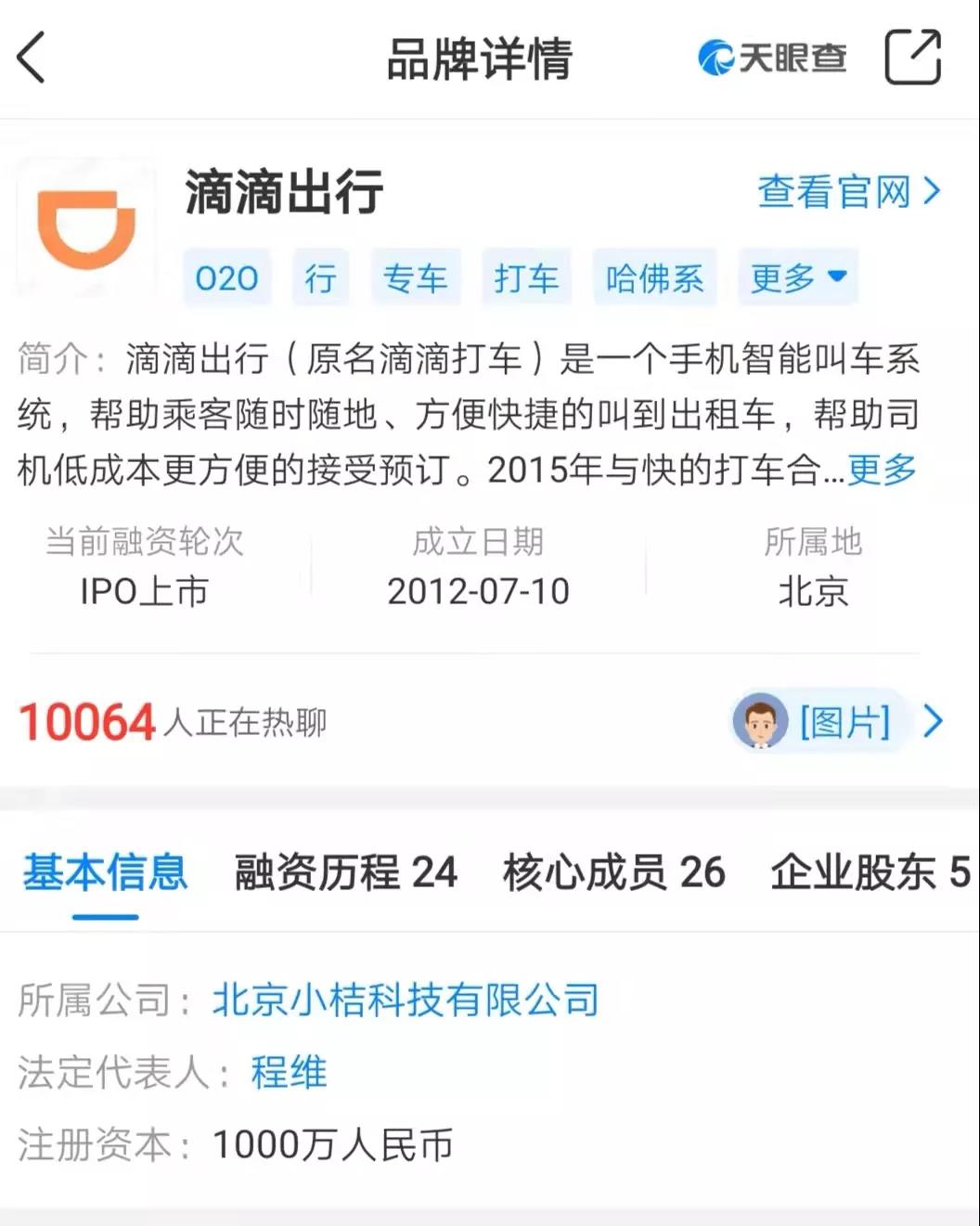Expand the 更多 tags dropdown
The height and width of the screenshot is (1226, 980).
(797, 277)
